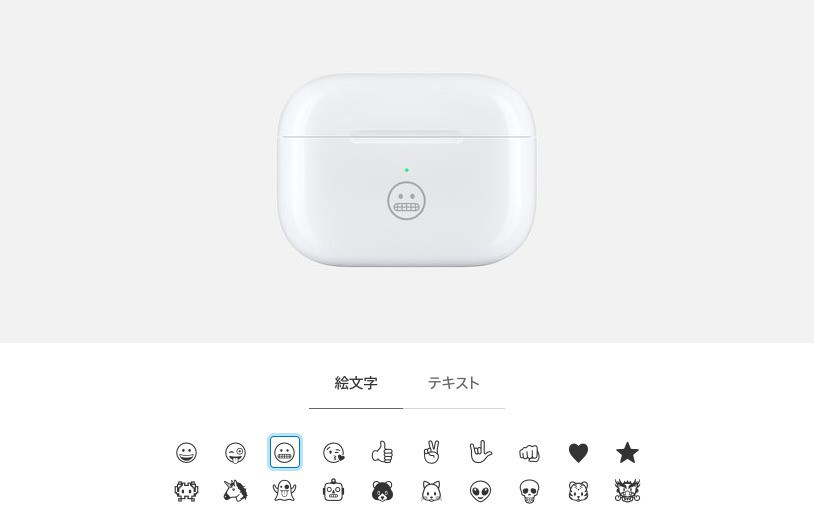Pick the black heart emoji

[x=578, y=453]
